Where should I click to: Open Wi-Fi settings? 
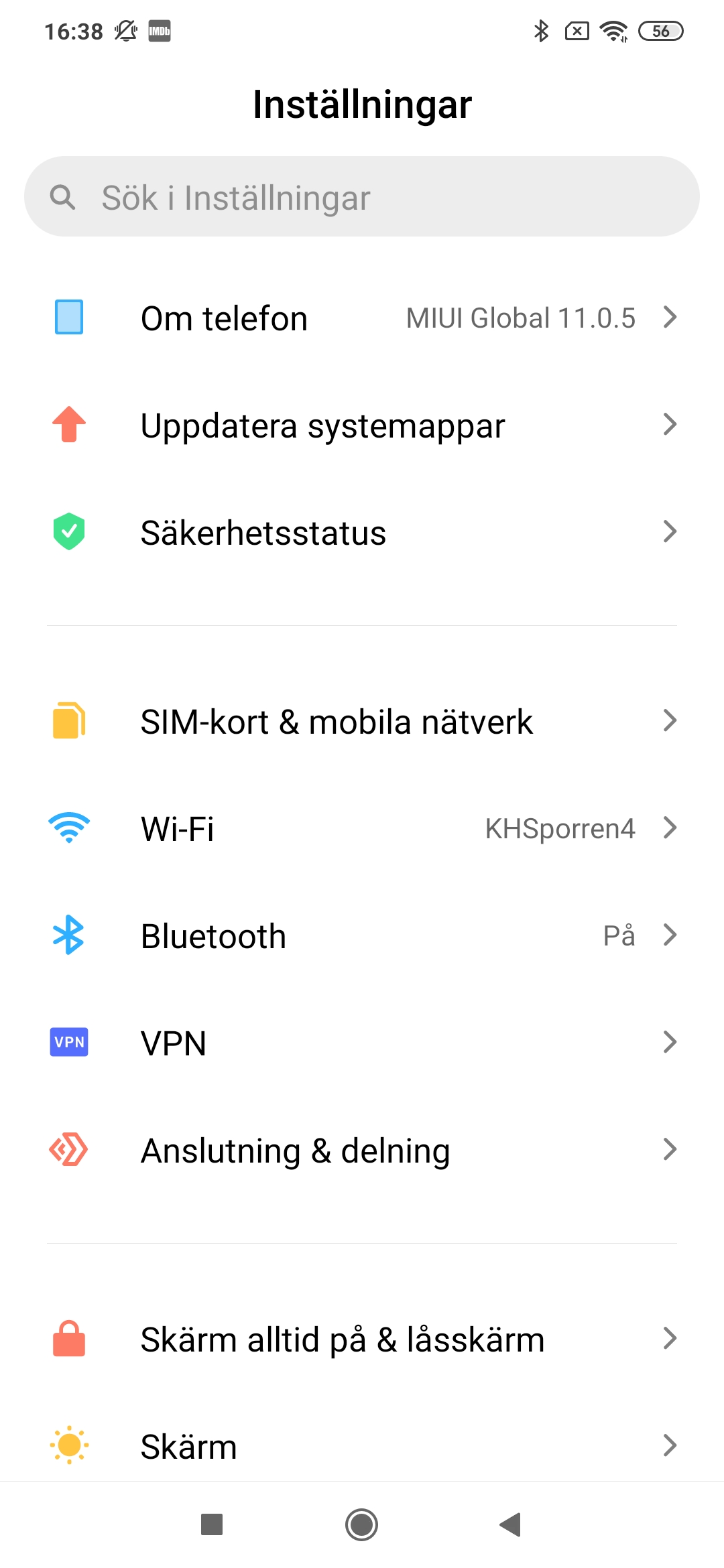362,829
